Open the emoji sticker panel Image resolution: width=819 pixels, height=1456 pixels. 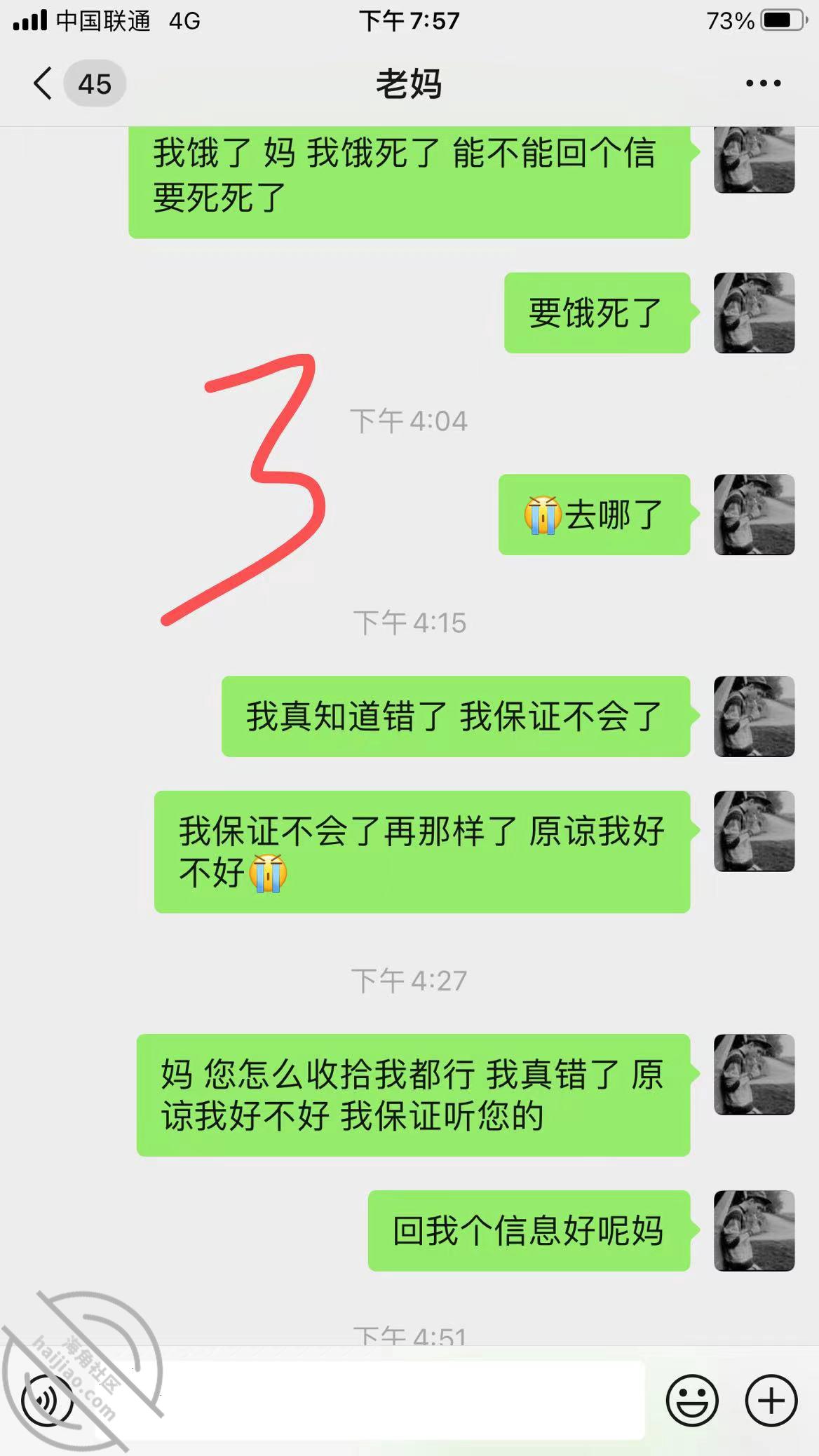click(692, 1401)
